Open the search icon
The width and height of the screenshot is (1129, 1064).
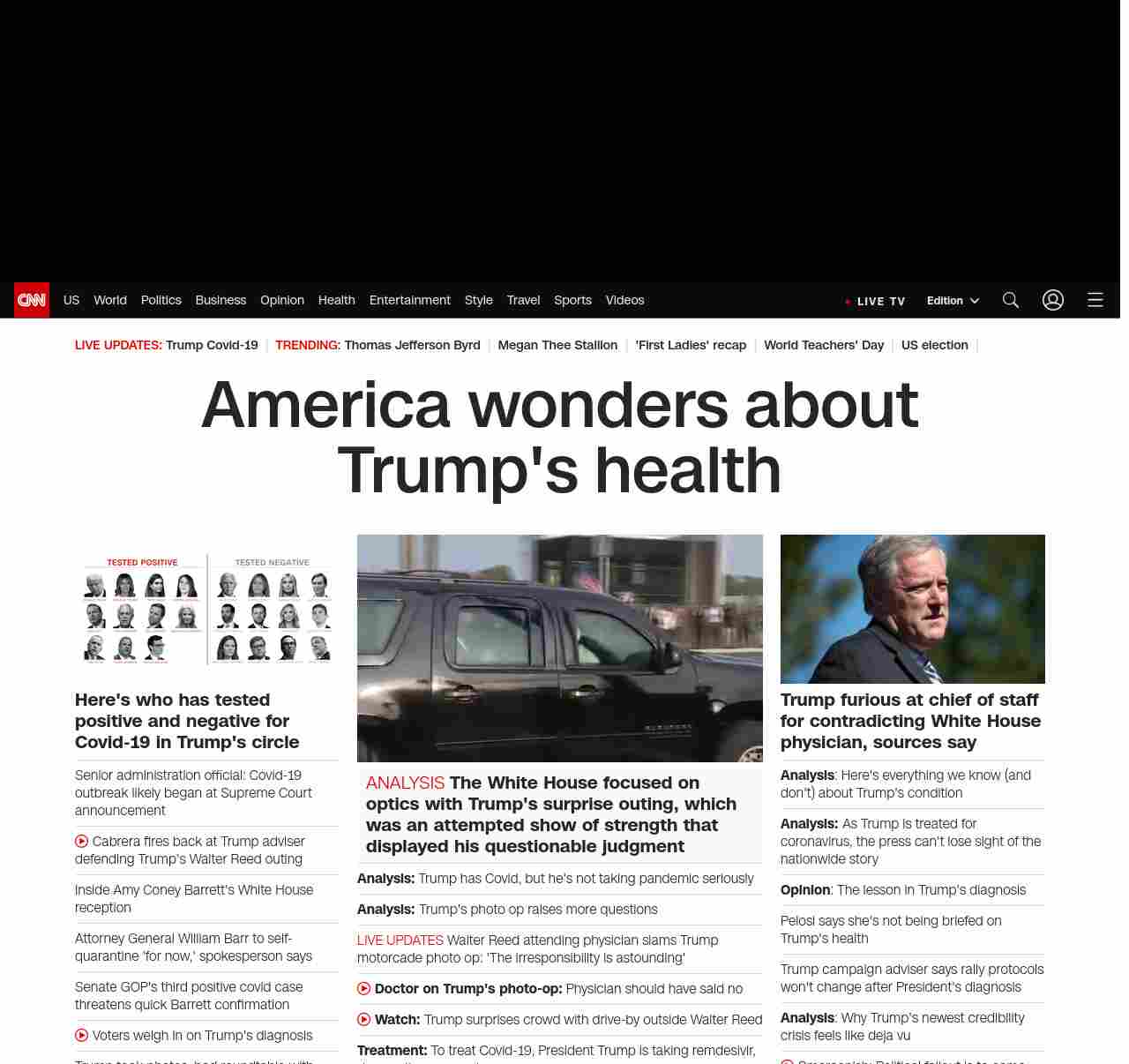(1011, 300)
